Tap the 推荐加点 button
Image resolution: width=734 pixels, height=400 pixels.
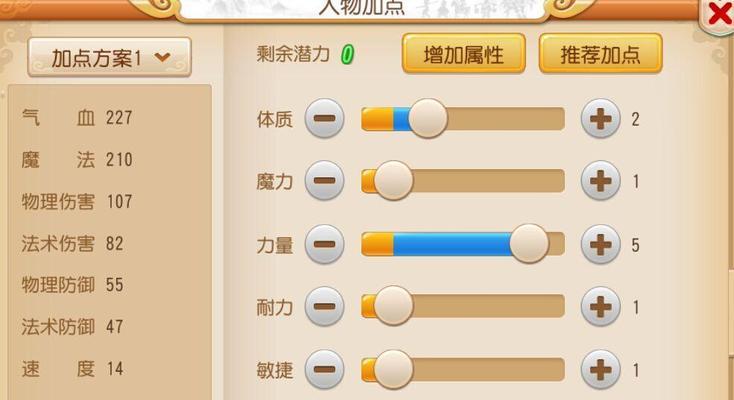(600, 55)
